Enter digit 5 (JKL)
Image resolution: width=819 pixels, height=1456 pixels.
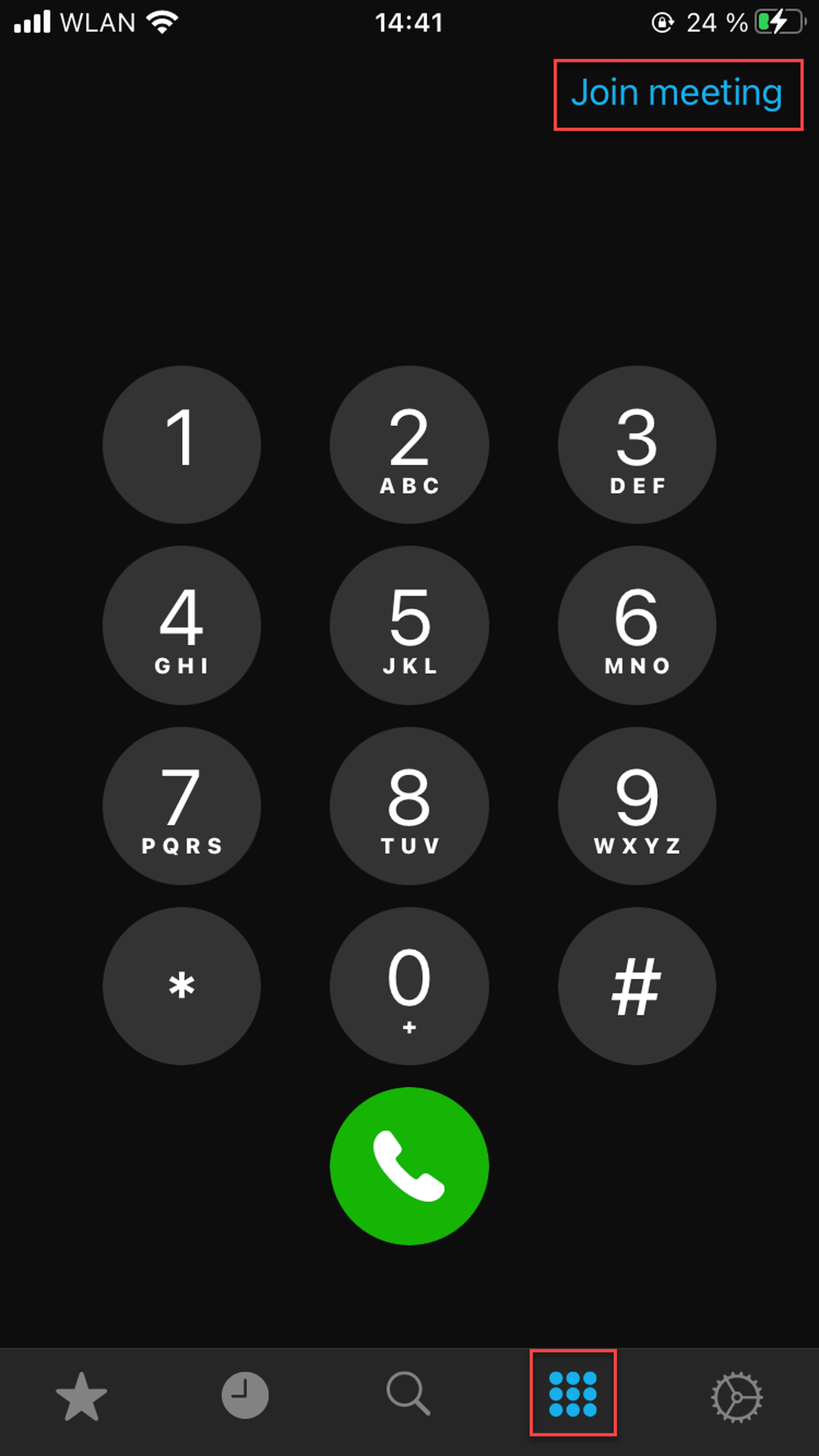coord(409,625)
